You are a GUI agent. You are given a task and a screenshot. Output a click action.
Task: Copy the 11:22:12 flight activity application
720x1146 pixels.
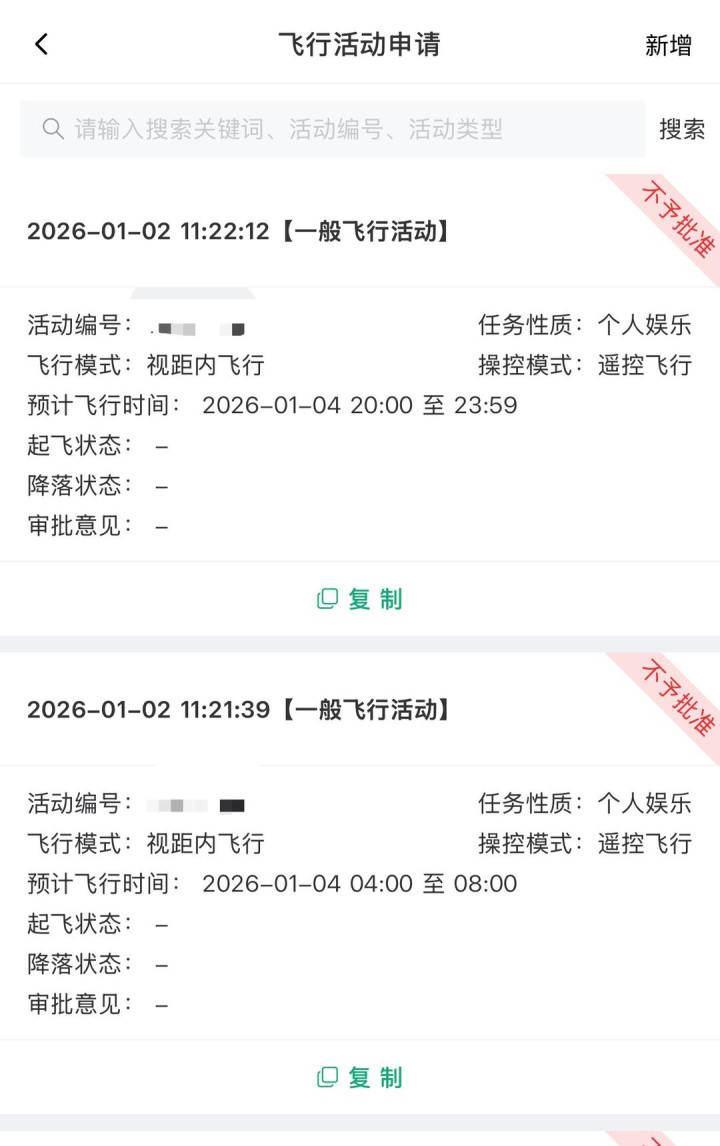[360, 599]
